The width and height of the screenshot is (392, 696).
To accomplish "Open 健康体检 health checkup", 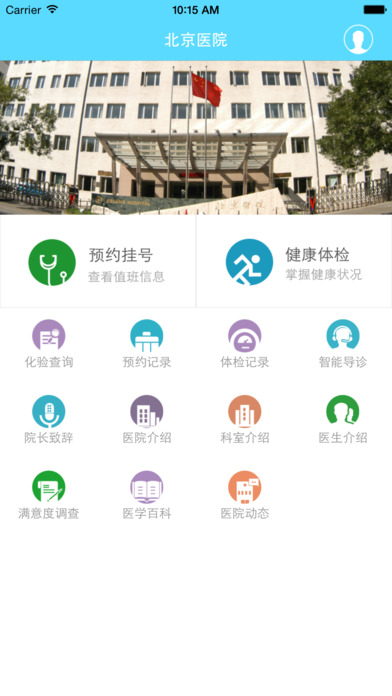I will [294, 262].
